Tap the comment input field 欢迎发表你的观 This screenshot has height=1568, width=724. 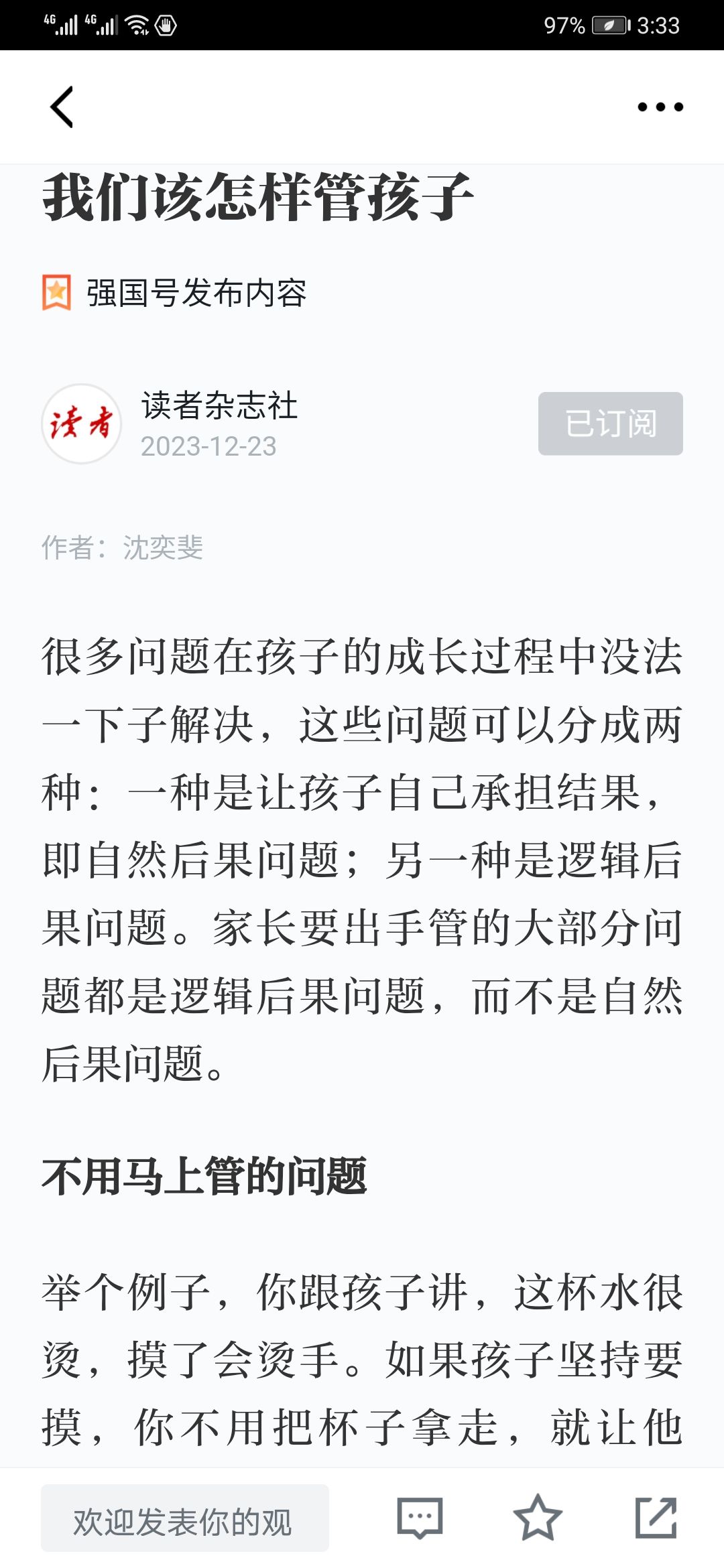[x=185, y=1518]
